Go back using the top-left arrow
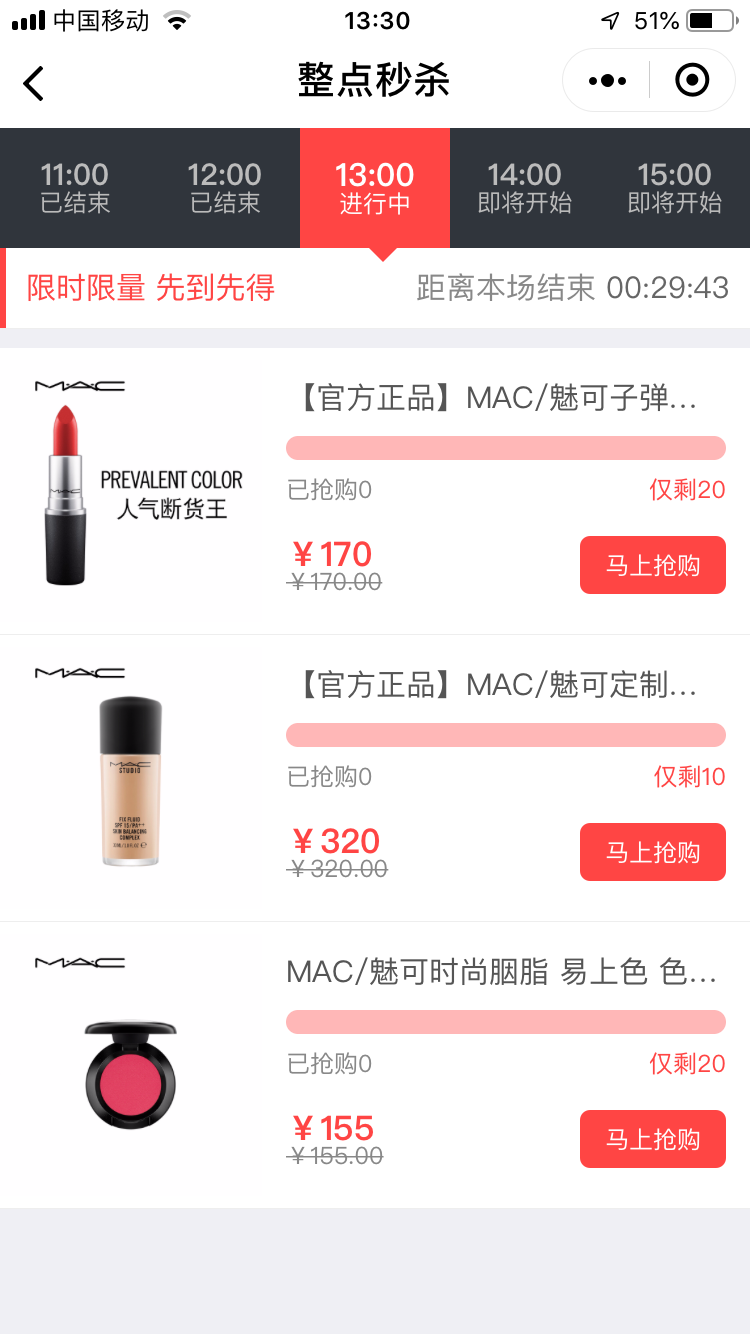This screenshot has height=1334, width=750. pos(34,82)
